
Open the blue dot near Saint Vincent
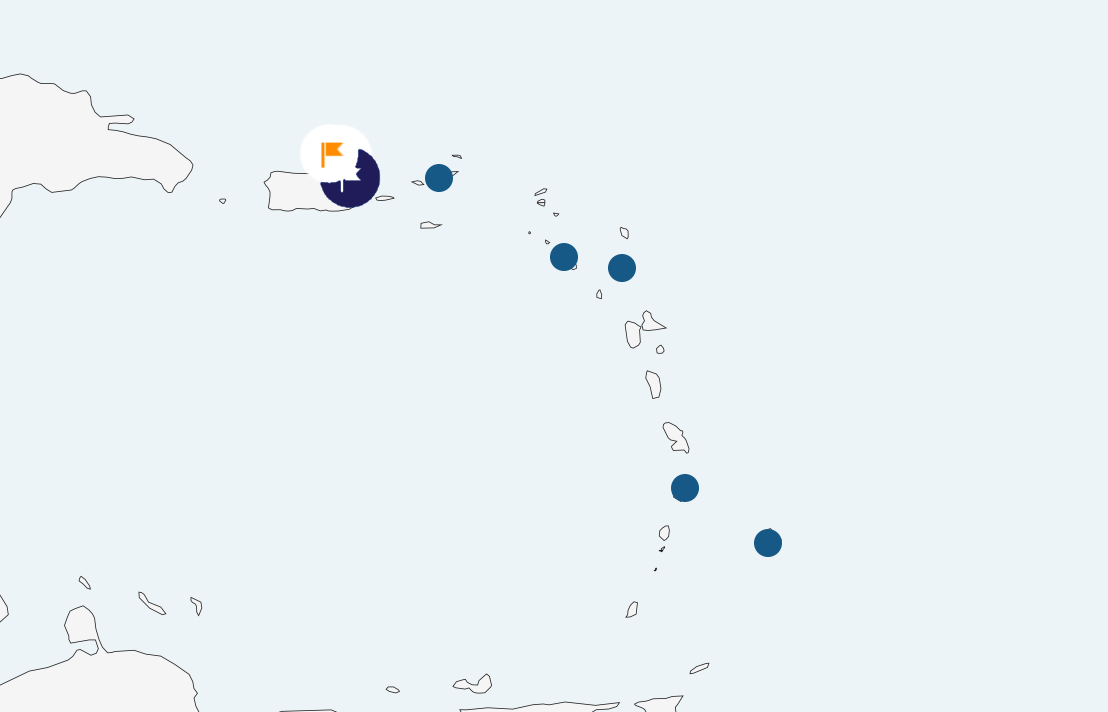(x=685, y=488)
